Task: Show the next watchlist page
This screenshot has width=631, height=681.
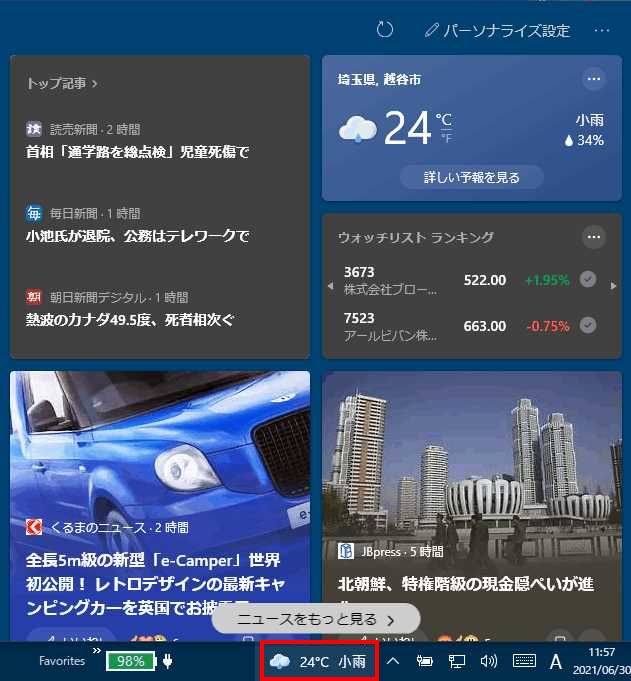Action: pyautogui.click(x=614, y=286)
